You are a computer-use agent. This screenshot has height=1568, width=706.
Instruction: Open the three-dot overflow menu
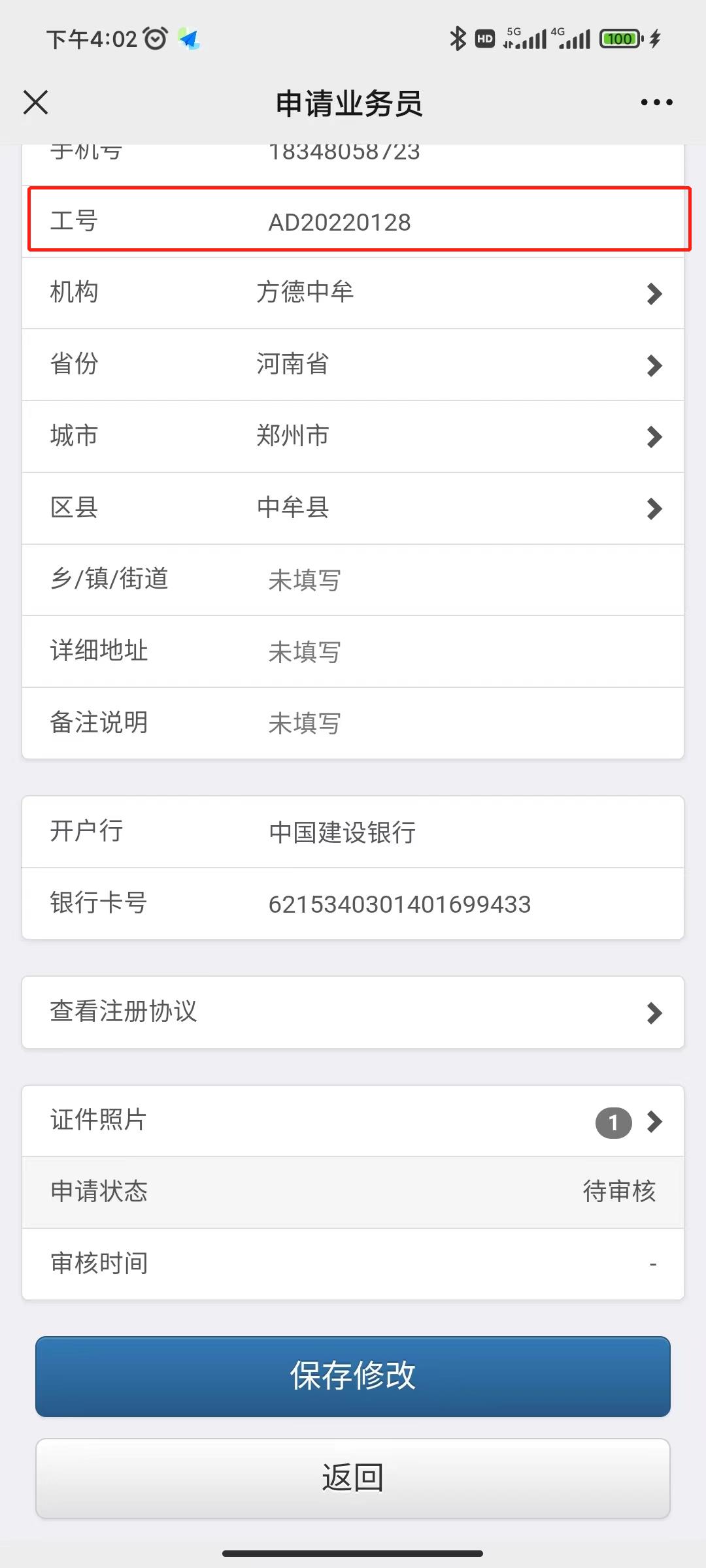pos(656,103)
